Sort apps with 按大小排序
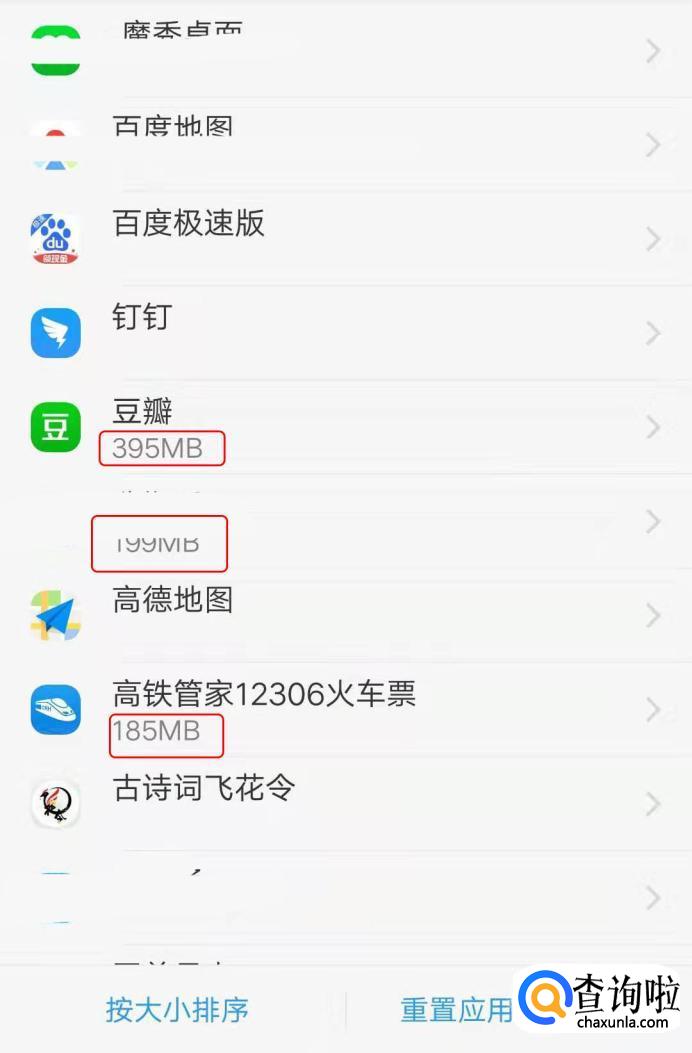Image resolution: width=692 pixels, height=1053 pixels. (177, 1009)
